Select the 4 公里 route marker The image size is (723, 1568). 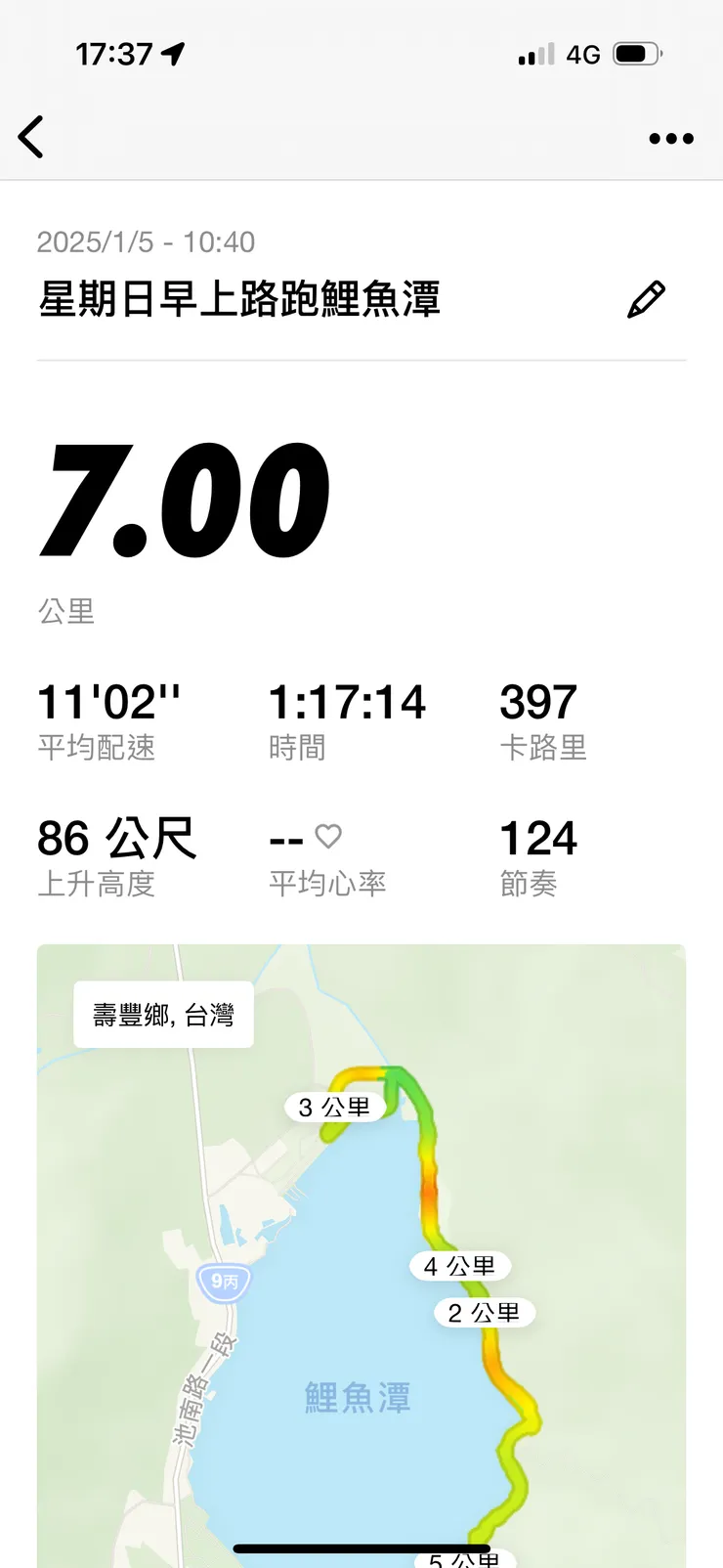(x=460, y=1266)
